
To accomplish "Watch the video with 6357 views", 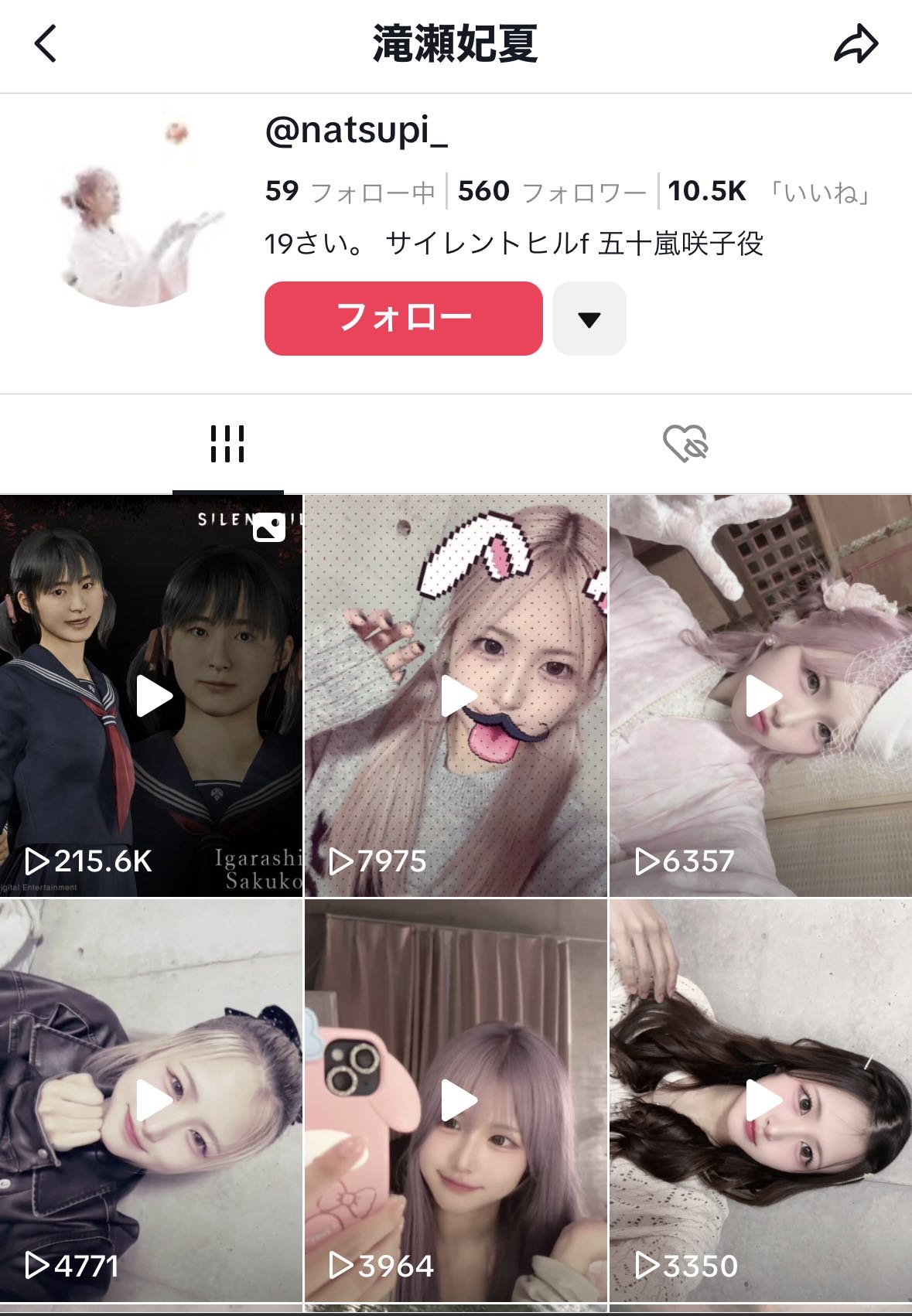I will click(x=761, y=696).
